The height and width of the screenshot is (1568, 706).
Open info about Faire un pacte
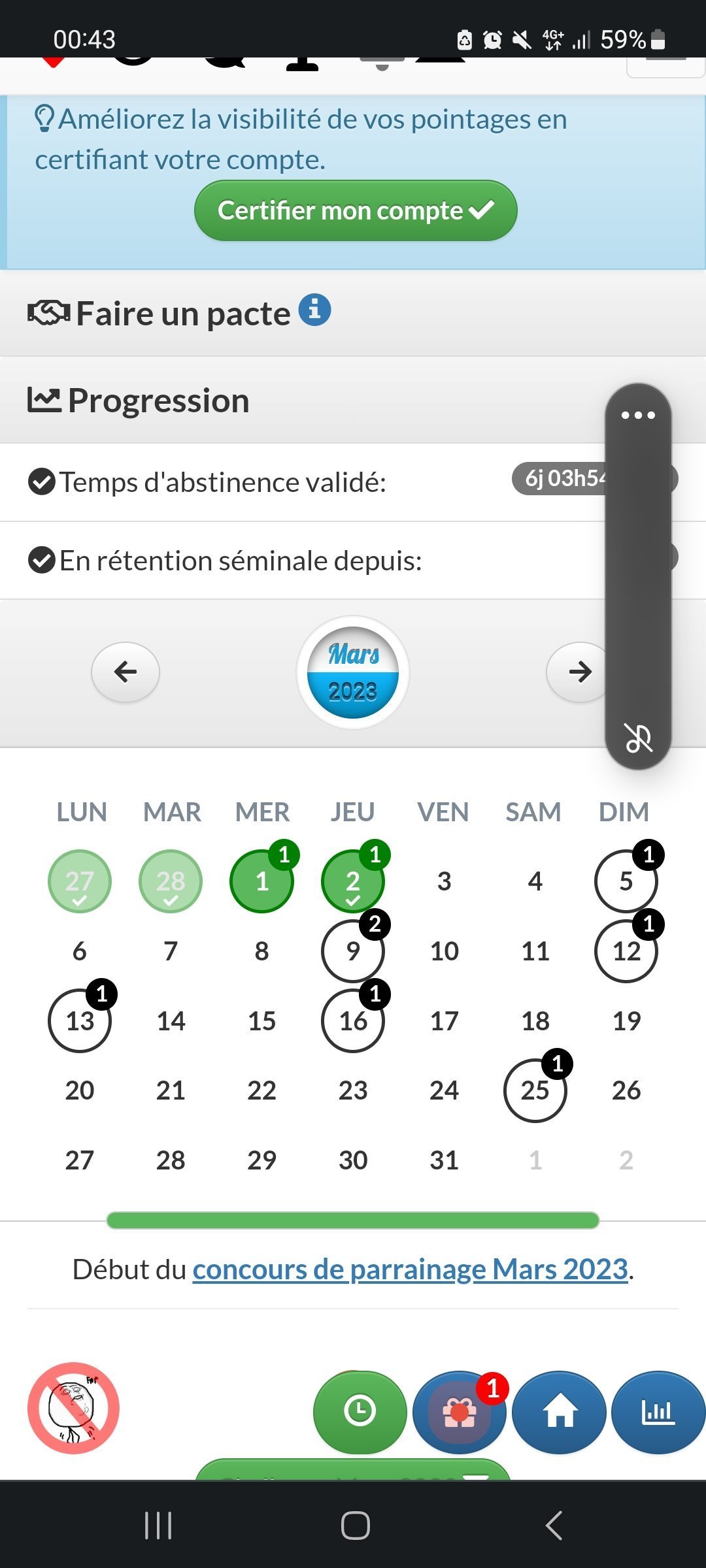314,310
